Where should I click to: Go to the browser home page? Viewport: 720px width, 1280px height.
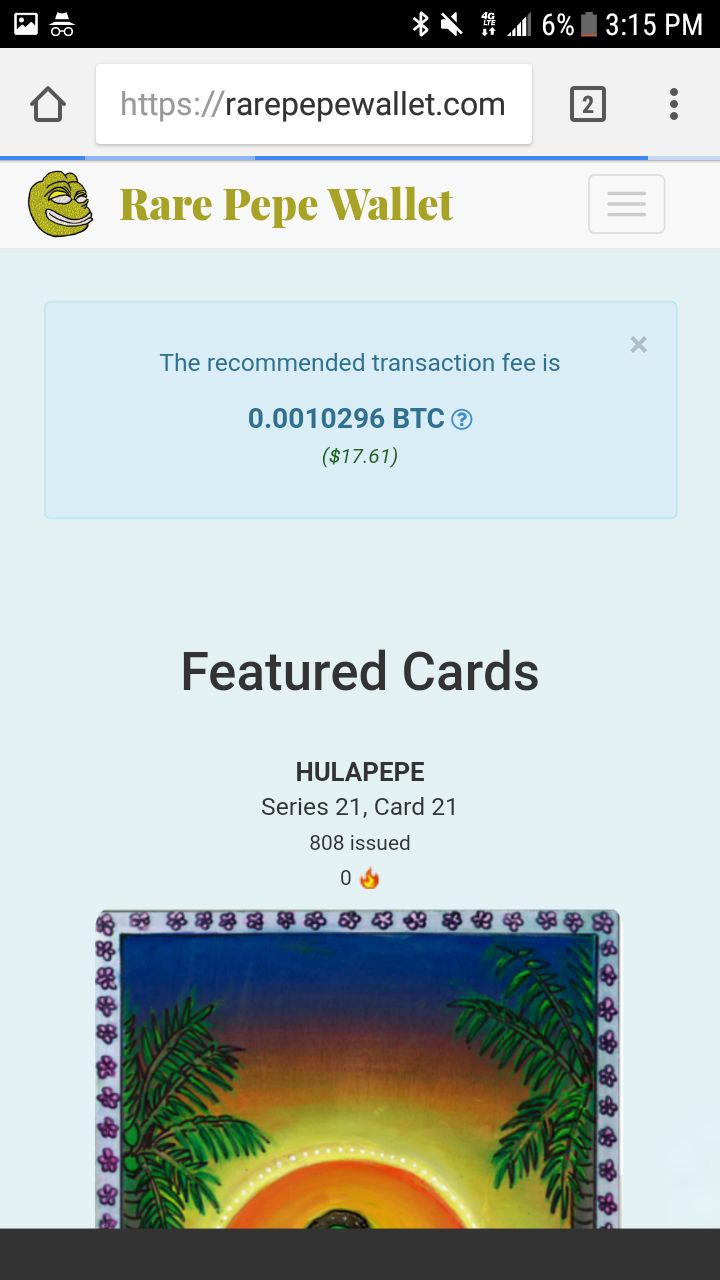point(48,104)
